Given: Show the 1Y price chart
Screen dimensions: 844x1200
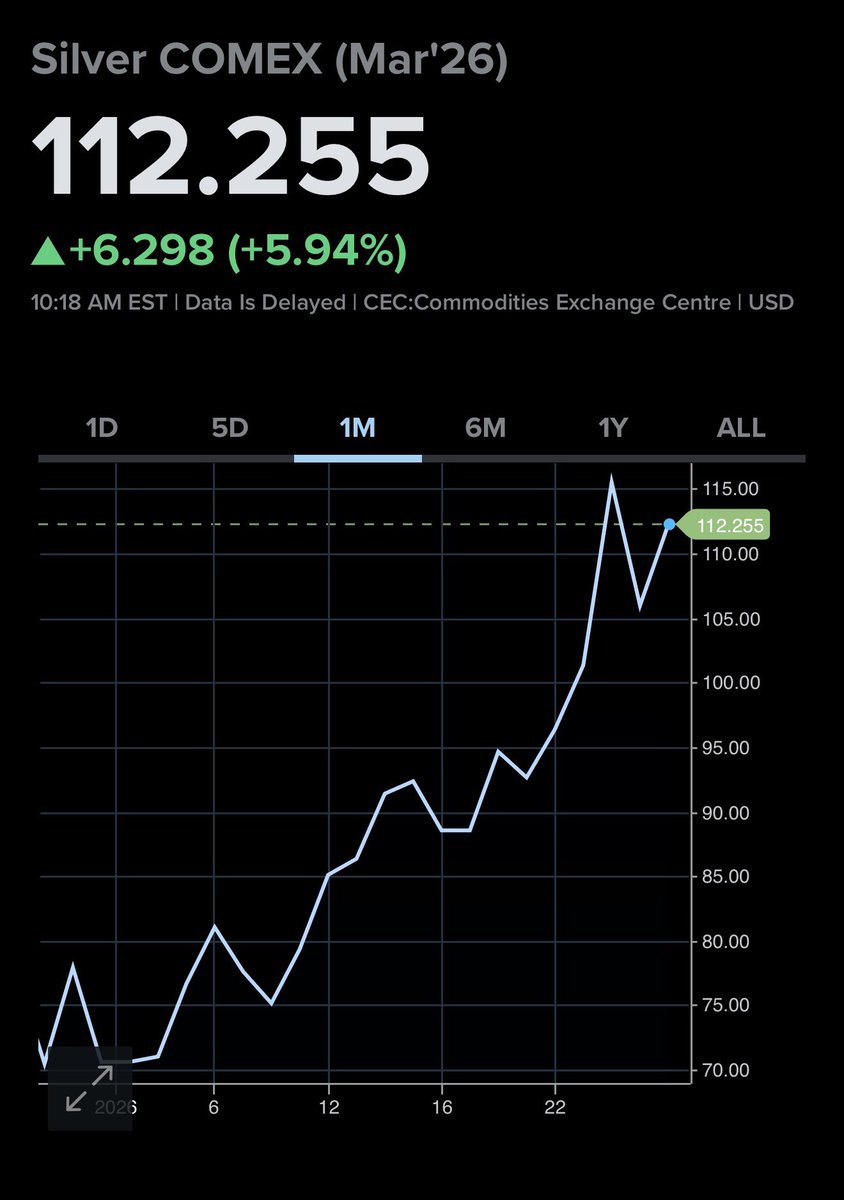Looking at the screenshot, I should tap(612, 429).
